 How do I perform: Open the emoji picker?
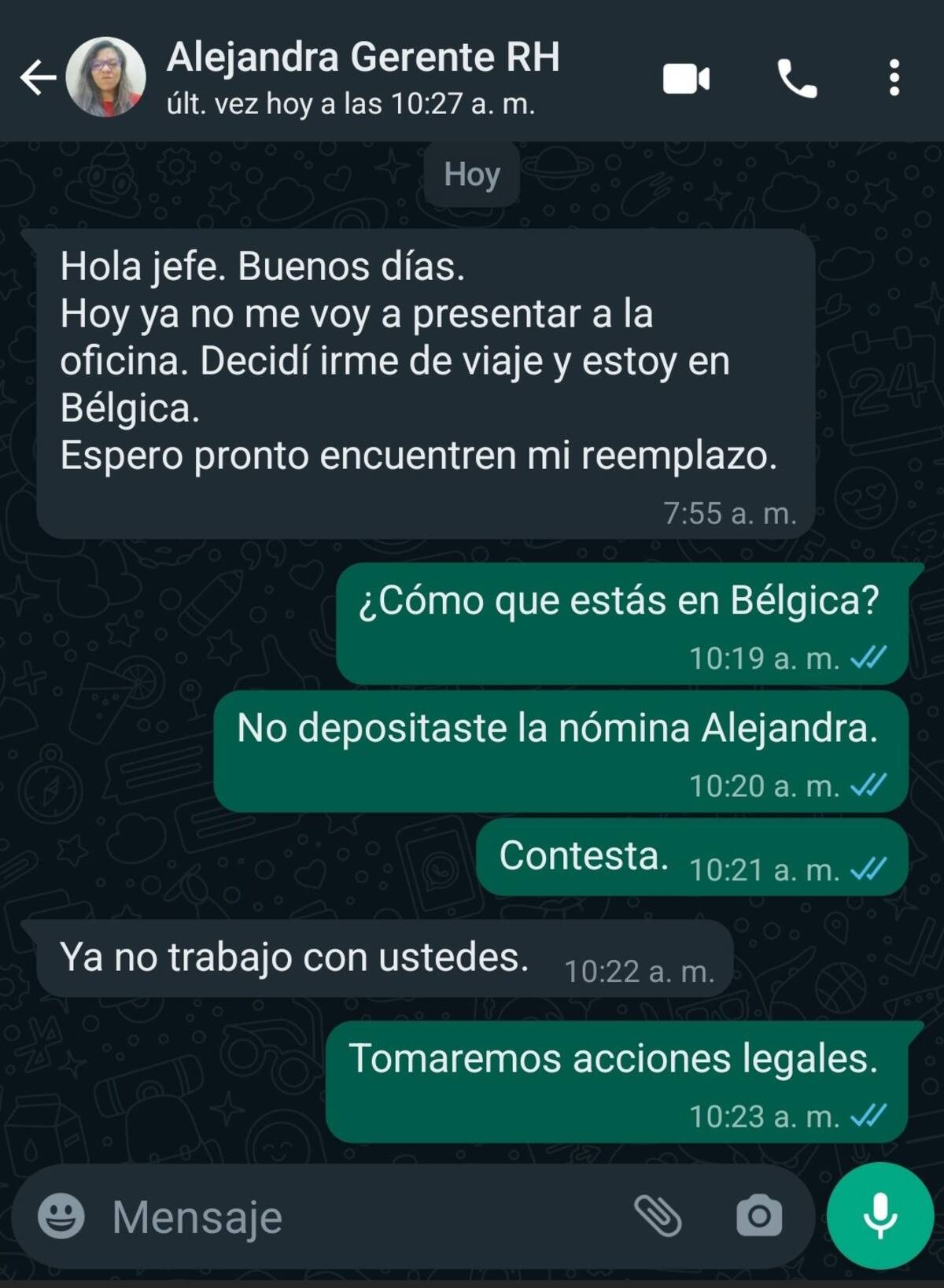[x=61, y=1216]
